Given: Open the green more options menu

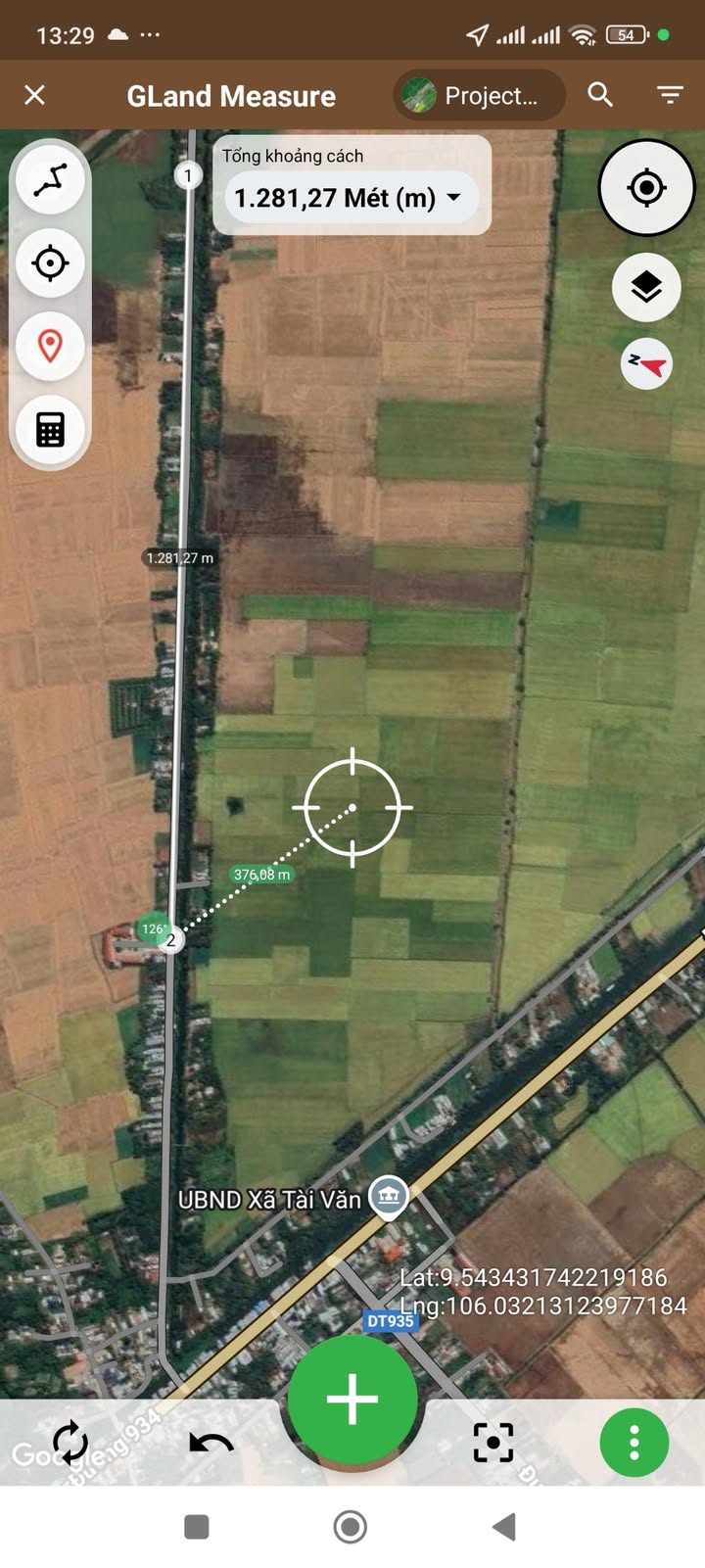Looking at the screenshot, I should pos(634,1443).
